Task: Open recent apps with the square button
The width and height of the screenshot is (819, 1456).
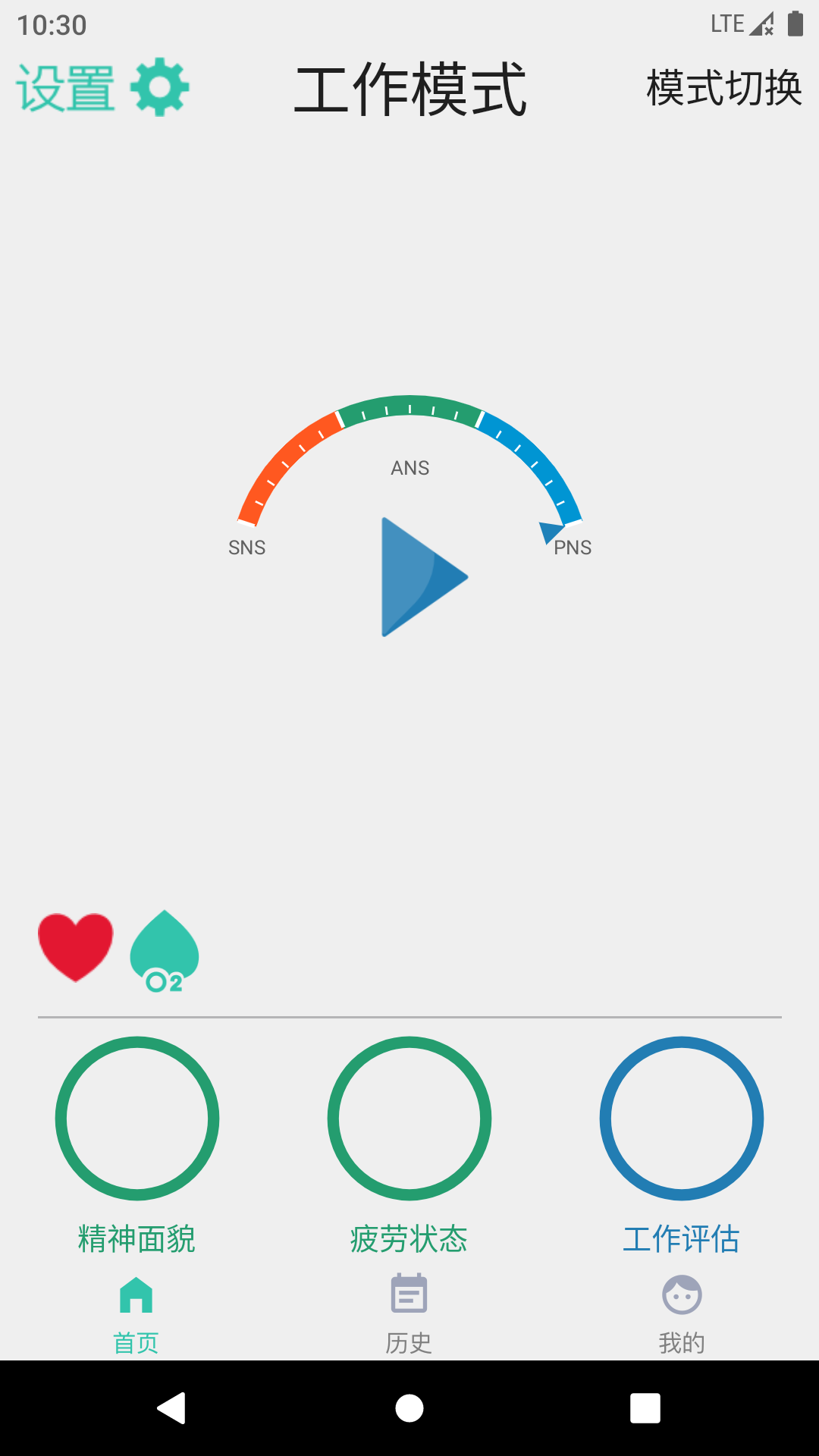Action: click(x=645, y=1408)
